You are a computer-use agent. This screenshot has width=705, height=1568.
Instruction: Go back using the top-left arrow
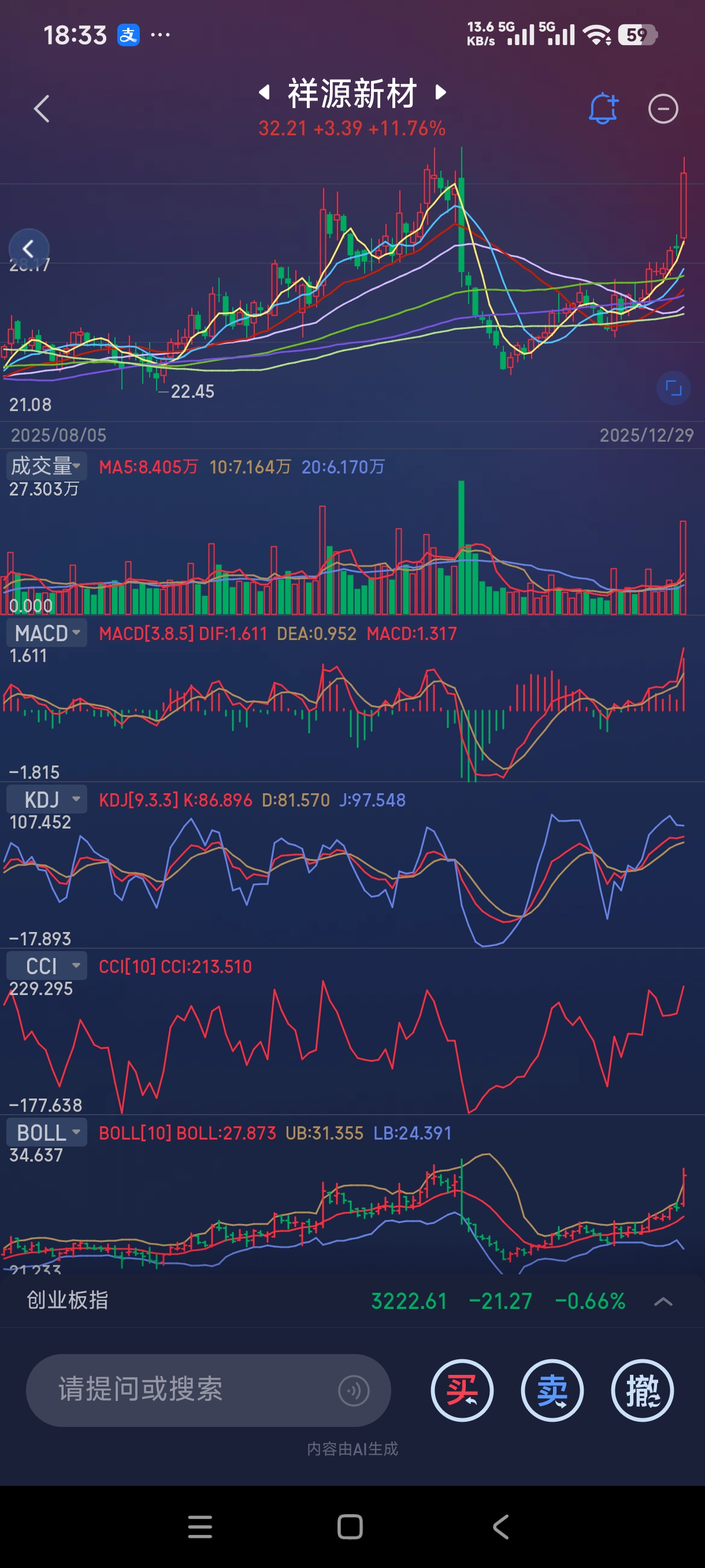[42, 109]
